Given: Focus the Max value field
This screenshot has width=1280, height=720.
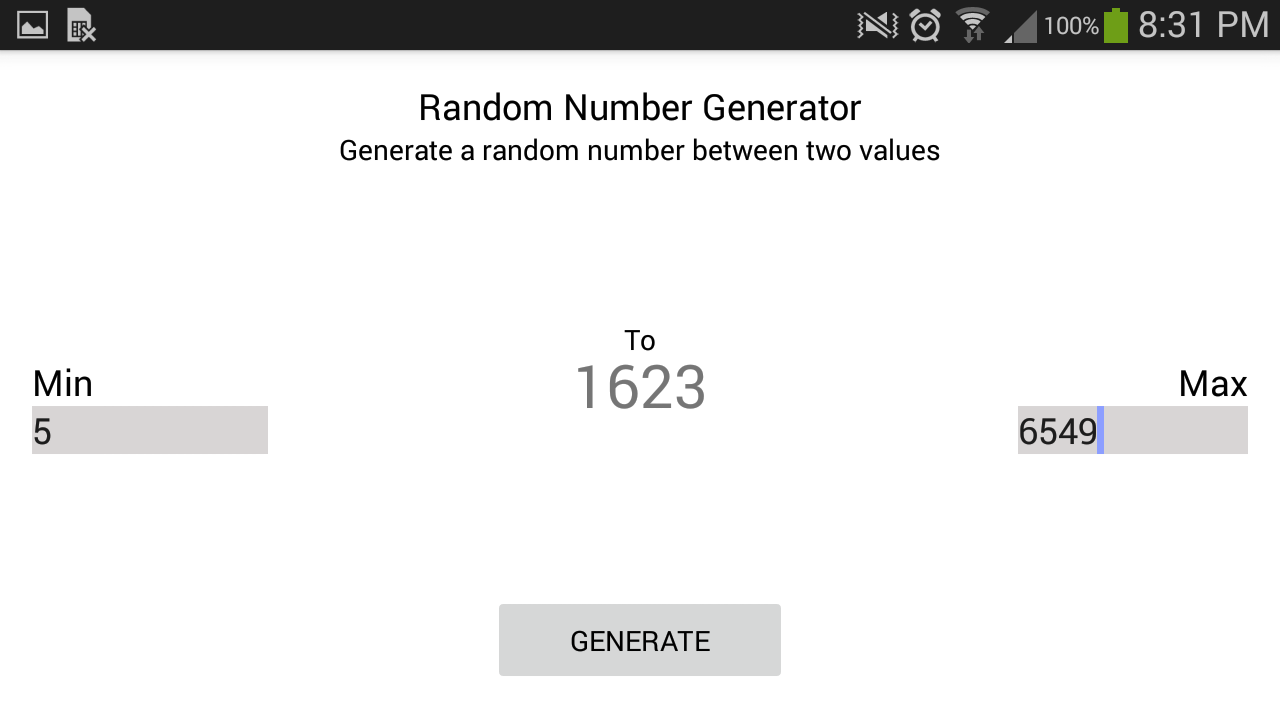Looking at the screenshot, I should 1132,430.
